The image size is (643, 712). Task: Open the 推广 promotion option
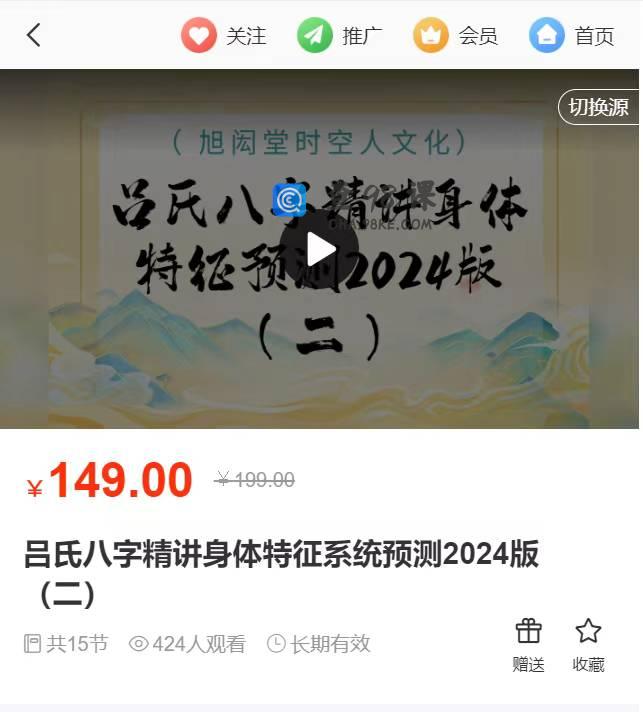pos(340,36)
